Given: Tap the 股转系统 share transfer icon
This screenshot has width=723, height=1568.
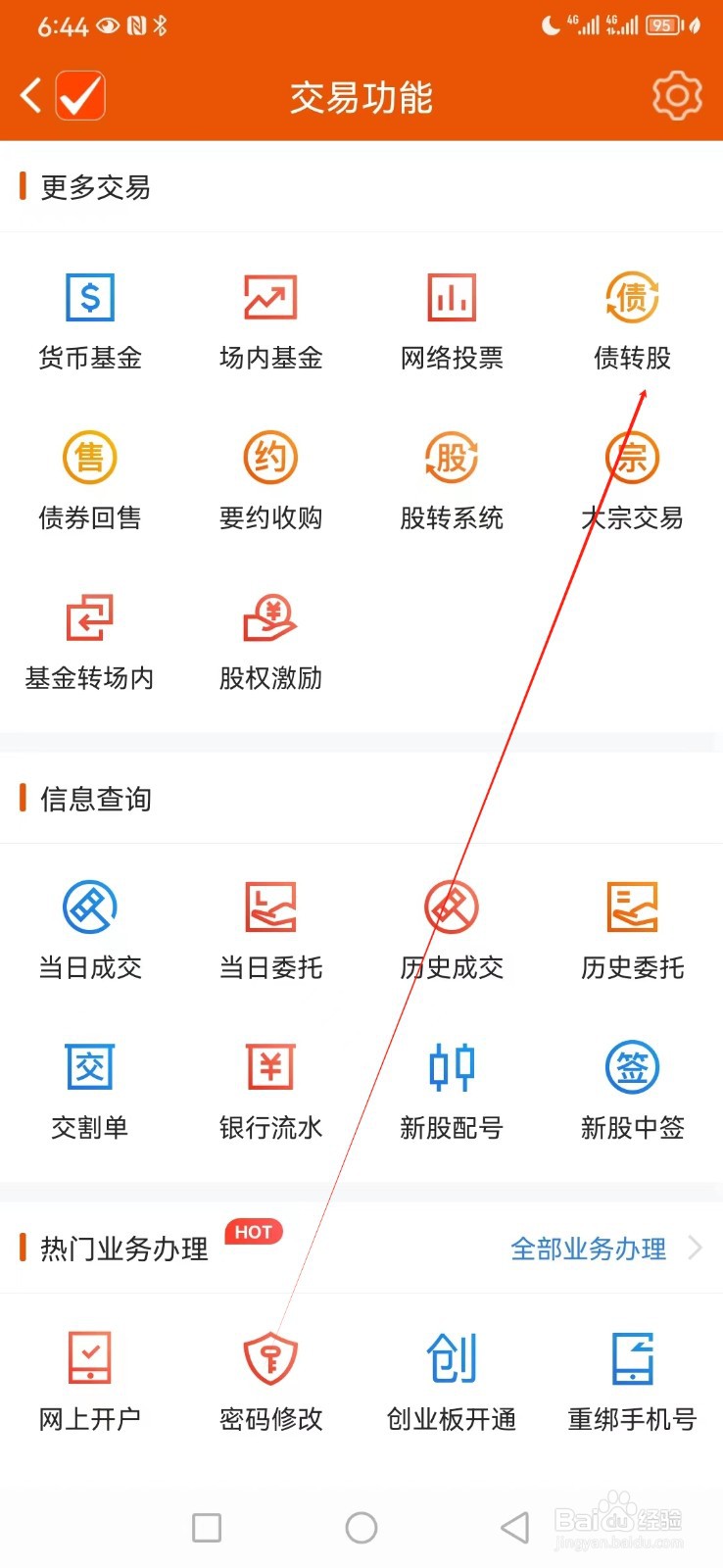Looking at the screenshot, I should pyautogui.click(x=451, y=478).
